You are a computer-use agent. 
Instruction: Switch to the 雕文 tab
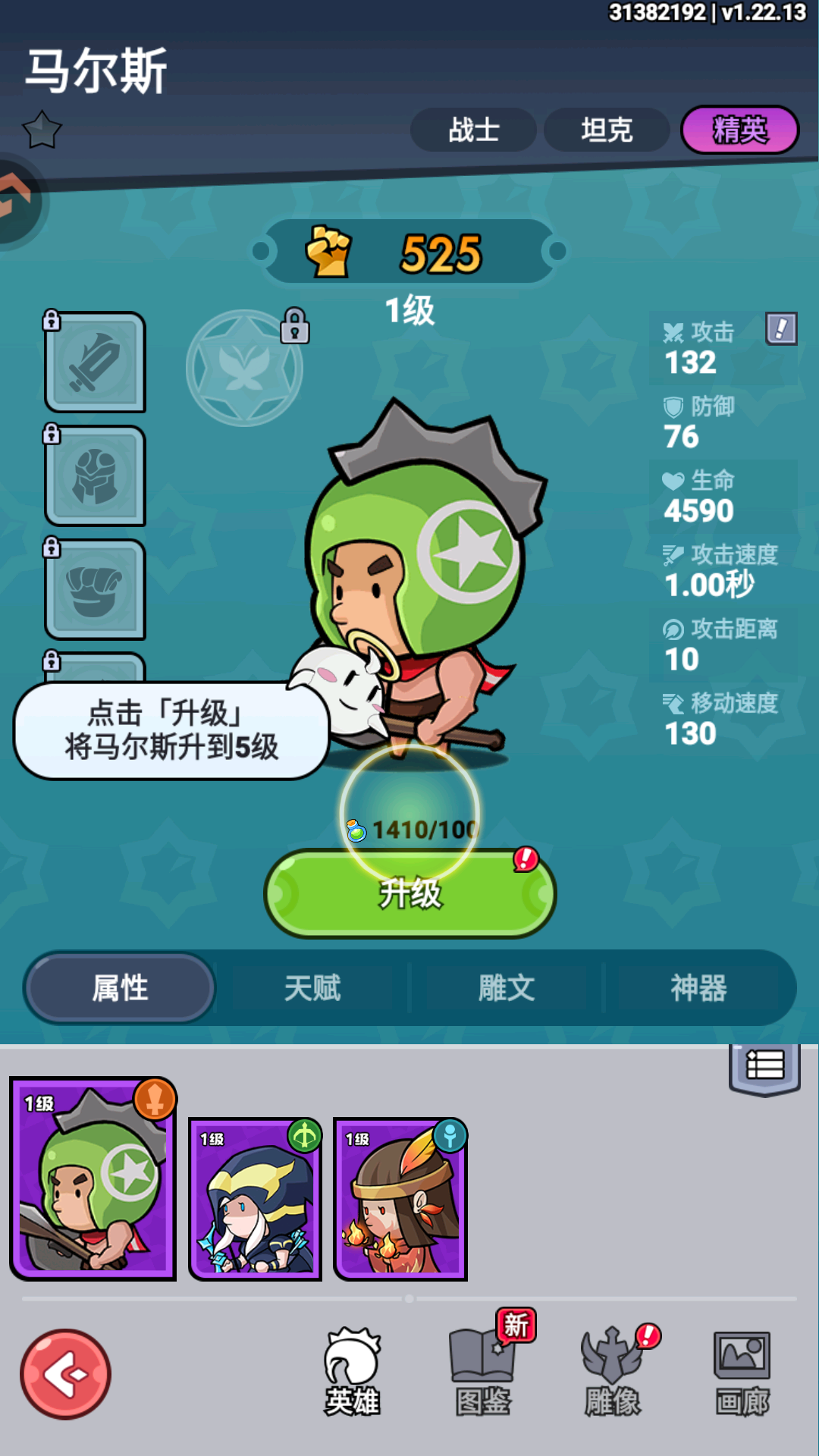507,988
